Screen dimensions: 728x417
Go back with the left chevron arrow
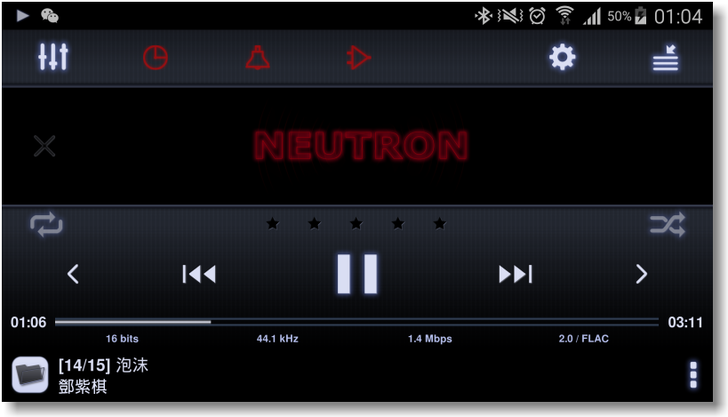(x=73, y=273)
